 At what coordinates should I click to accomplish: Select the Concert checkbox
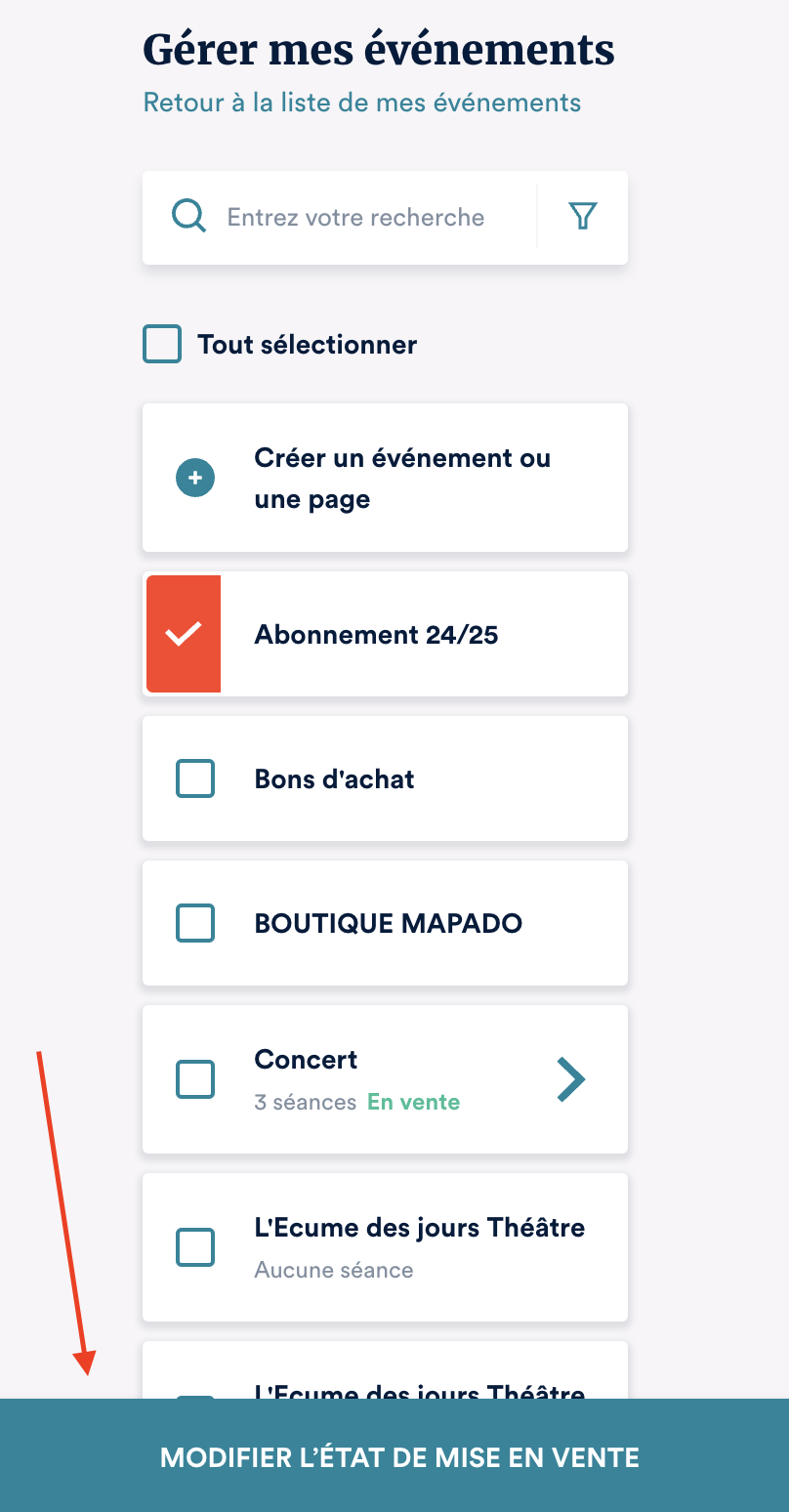click(195, 1079)
